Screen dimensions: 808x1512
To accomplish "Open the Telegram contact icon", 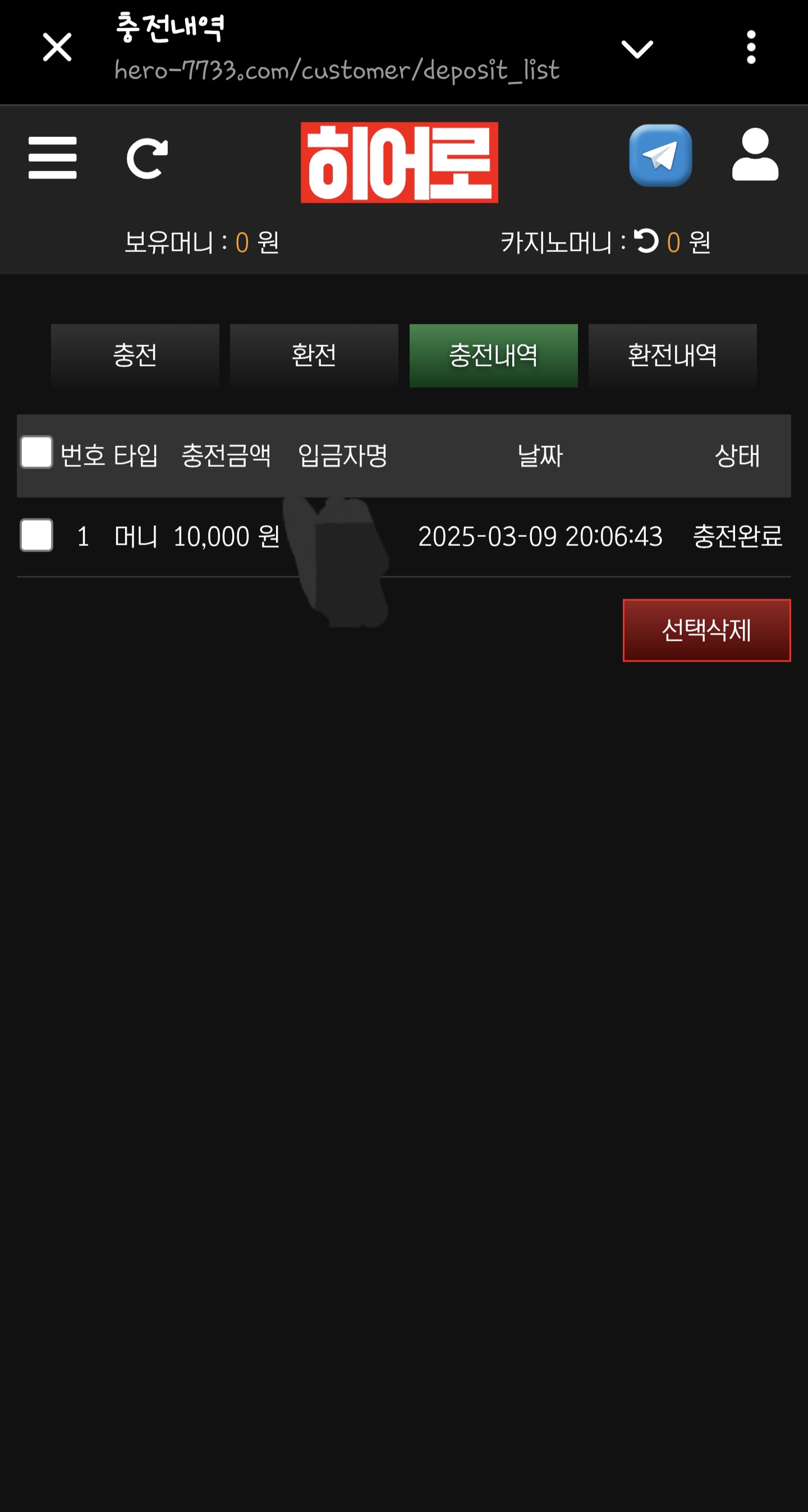I will [x=660, y=155].
